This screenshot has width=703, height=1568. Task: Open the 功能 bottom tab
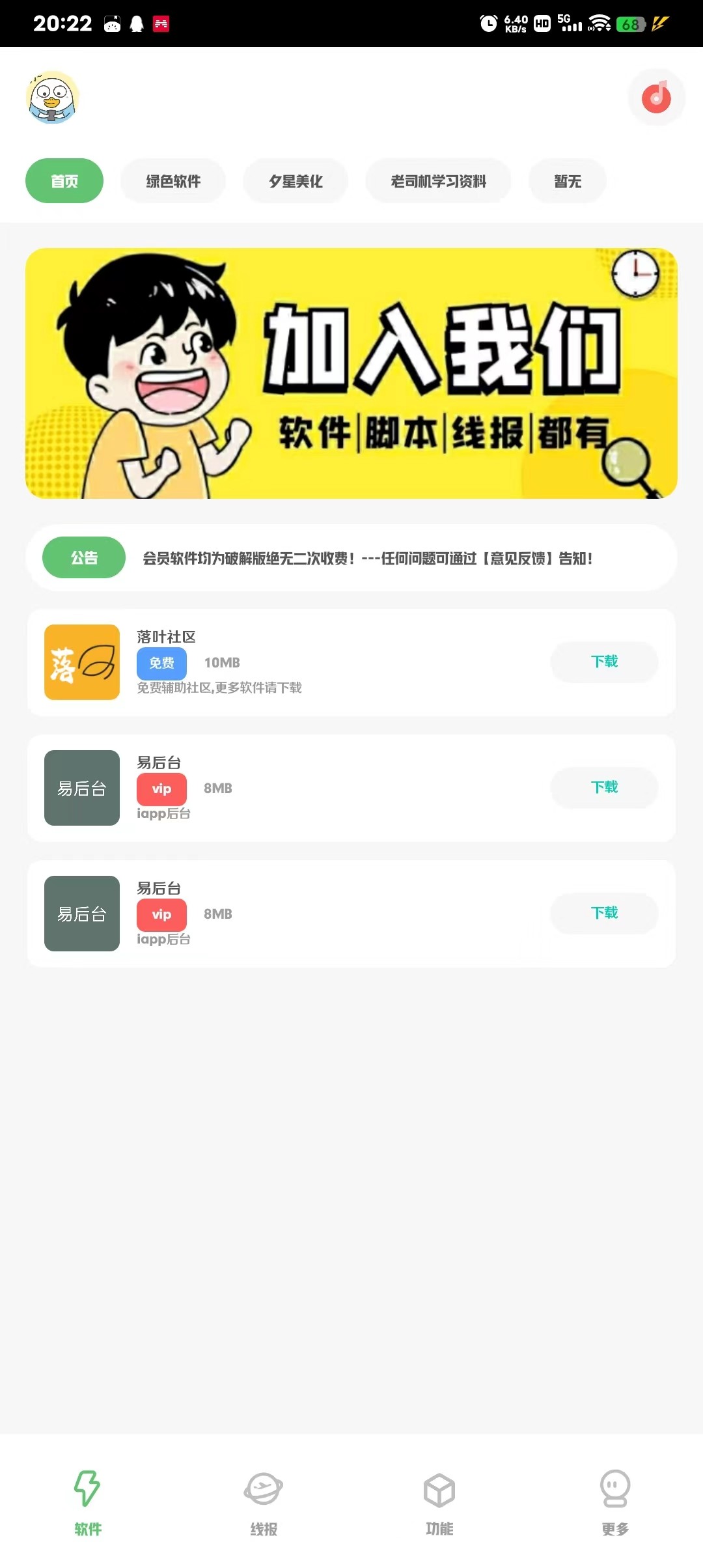[439, 1500]
